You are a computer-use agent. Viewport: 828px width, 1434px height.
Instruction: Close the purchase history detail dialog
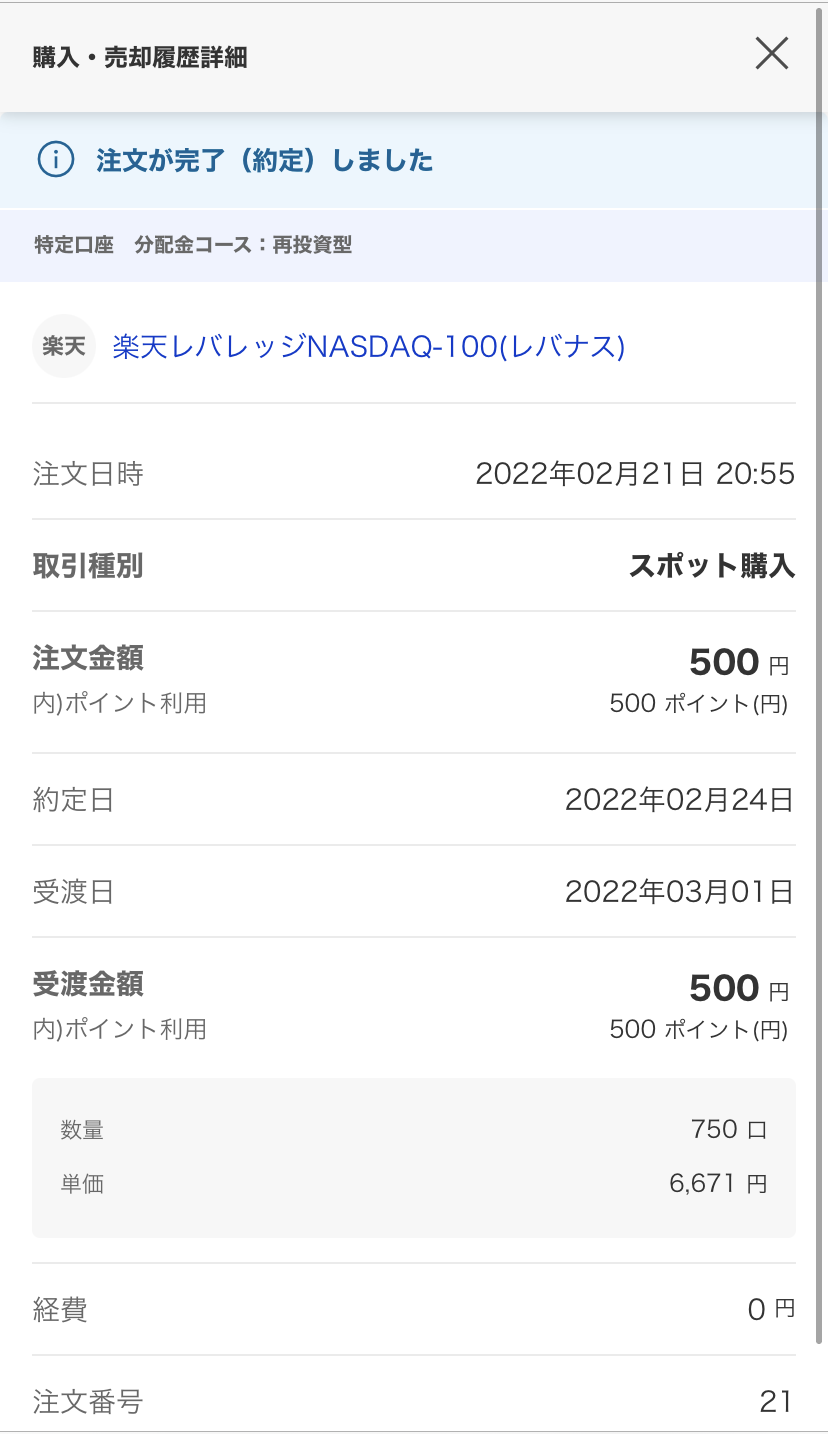(771, 54)
